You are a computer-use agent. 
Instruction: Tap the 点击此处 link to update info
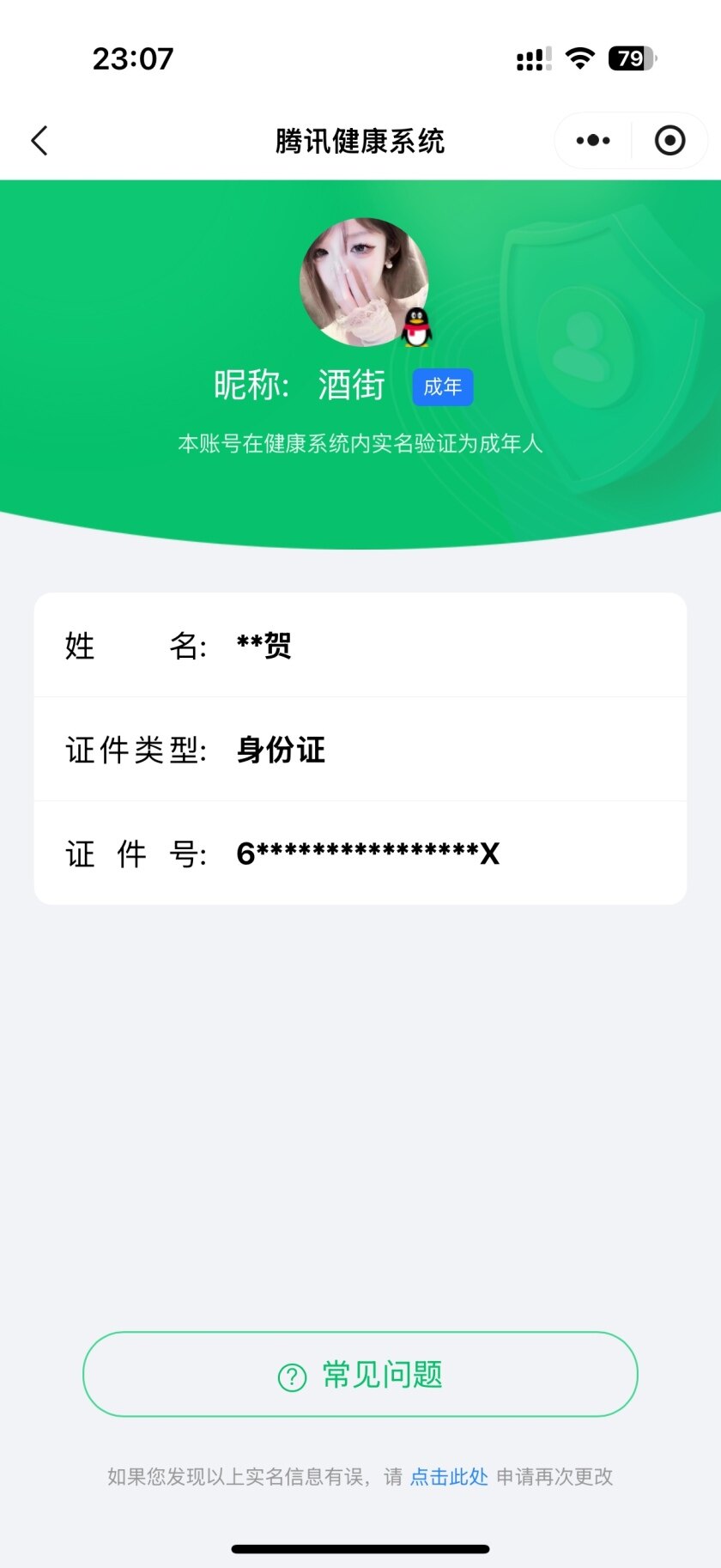coord(449,1476)
